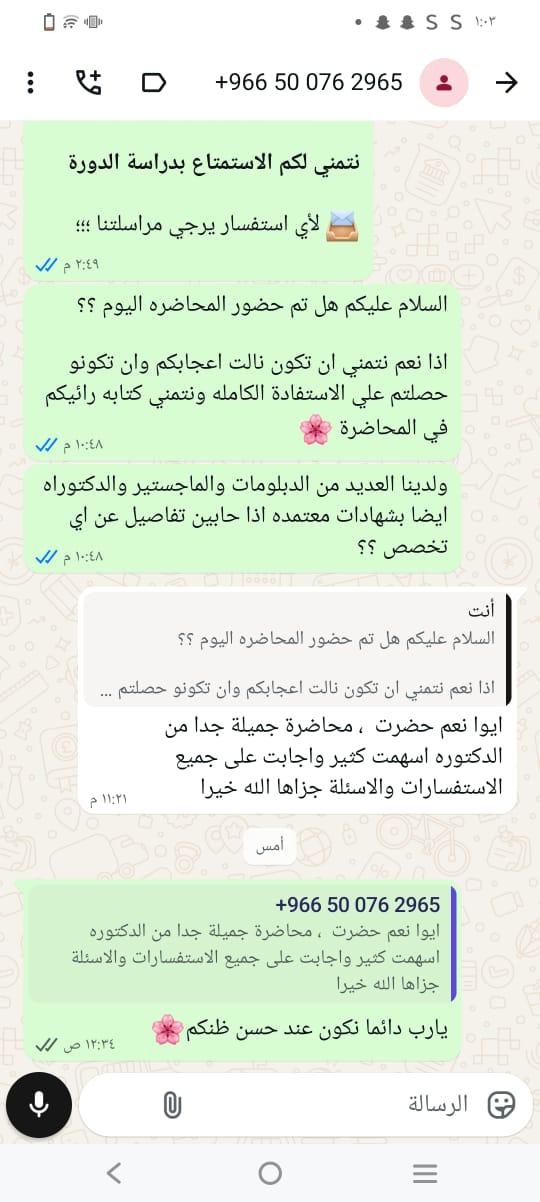Tap the system home button
The height and width of the screenshot is (1202, 540).
pyautogui.click(x=270, y=1173)
